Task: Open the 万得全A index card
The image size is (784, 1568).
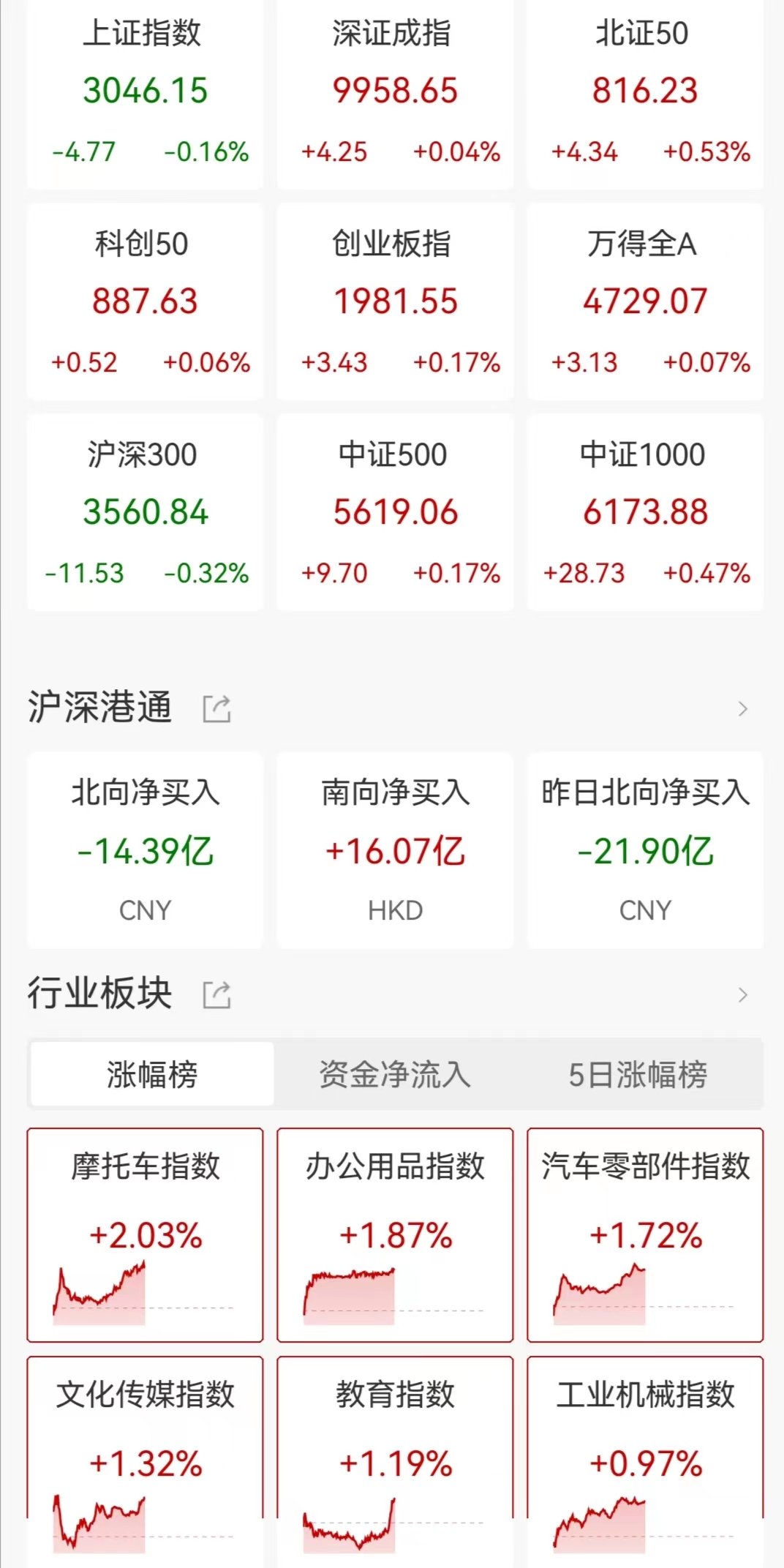Action: (x=645, y=301)
